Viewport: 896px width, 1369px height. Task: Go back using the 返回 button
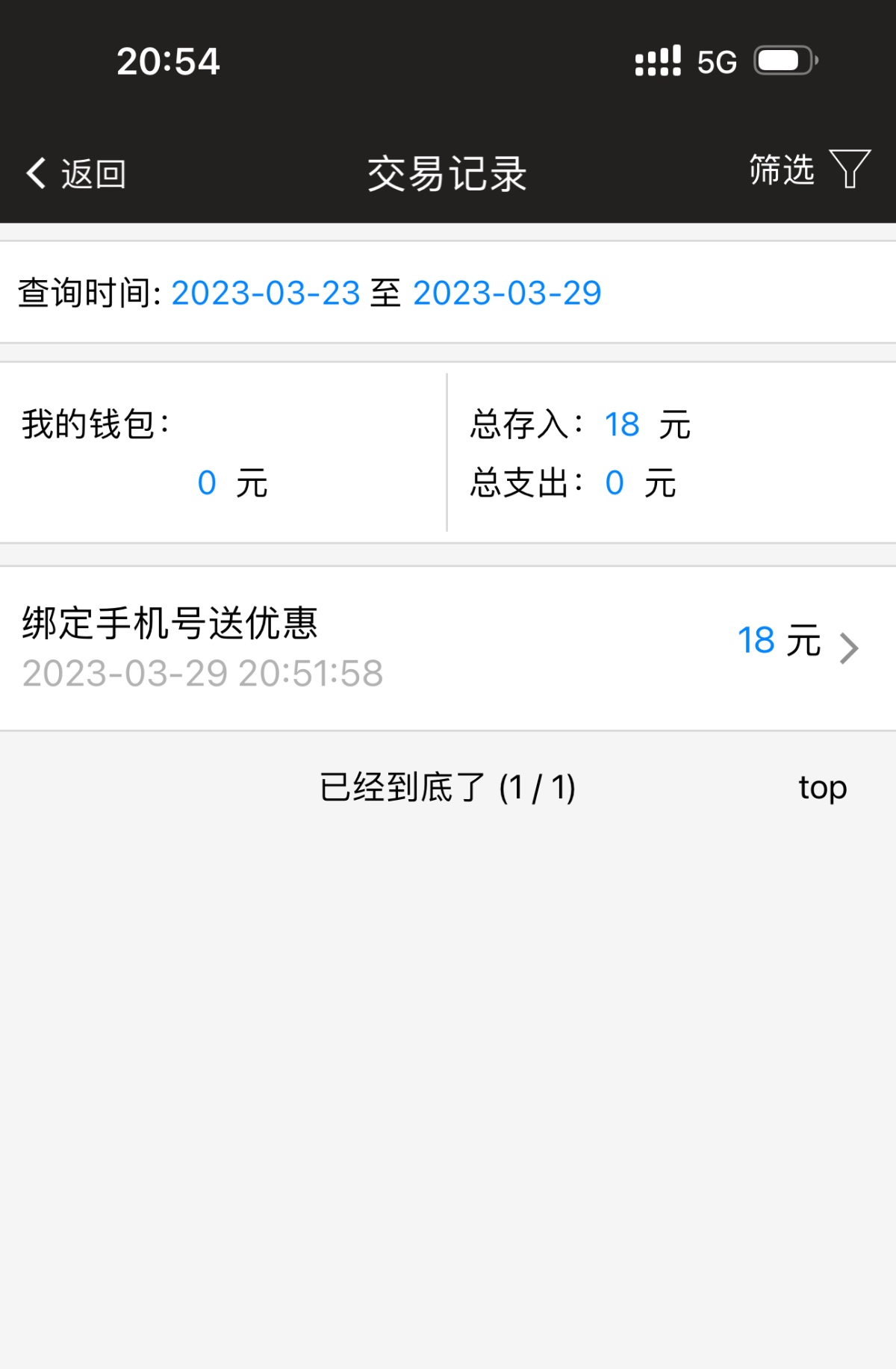76,174
